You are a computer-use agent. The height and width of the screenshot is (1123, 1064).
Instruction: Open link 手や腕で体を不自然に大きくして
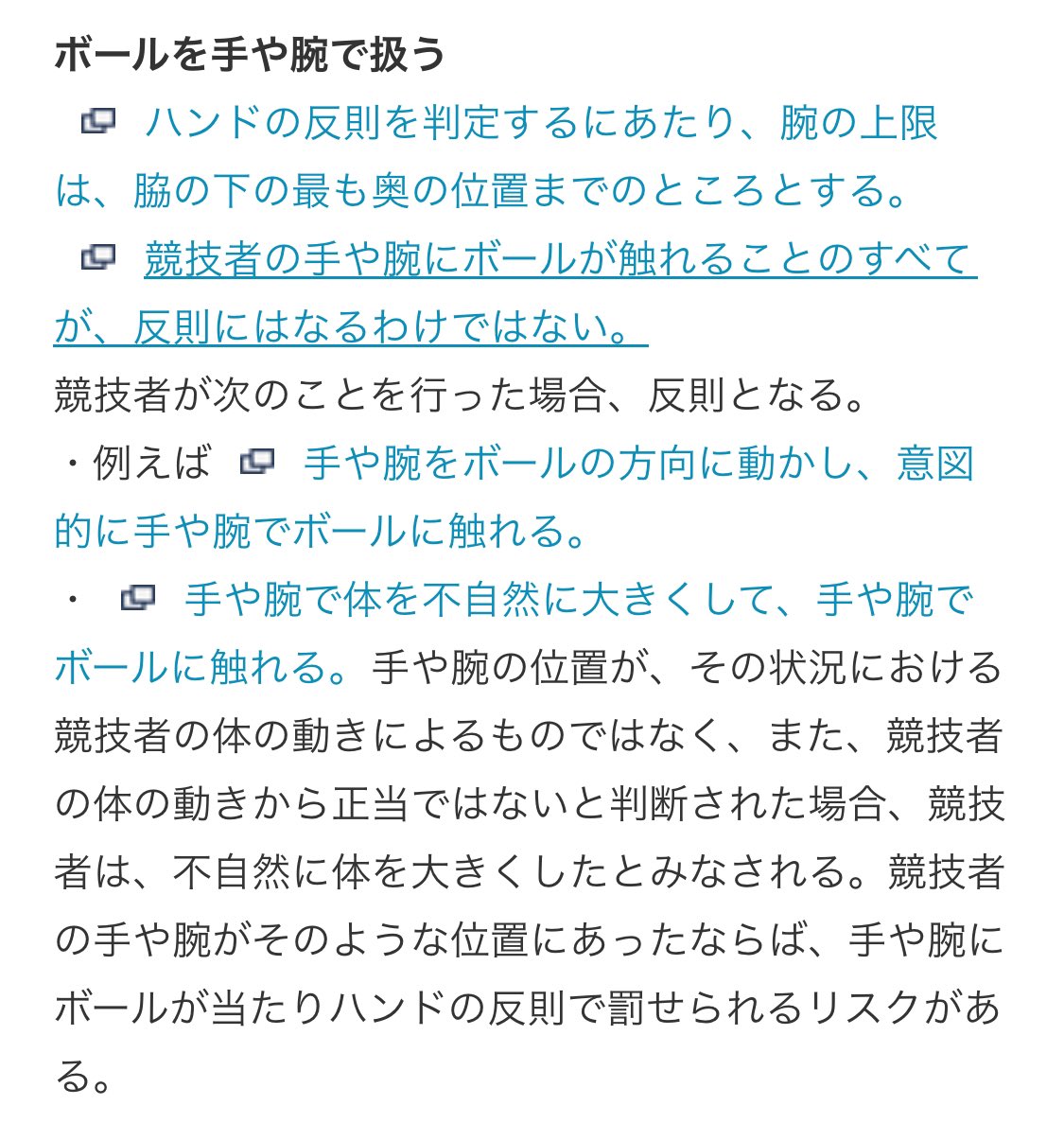click(x=577, y=600)
